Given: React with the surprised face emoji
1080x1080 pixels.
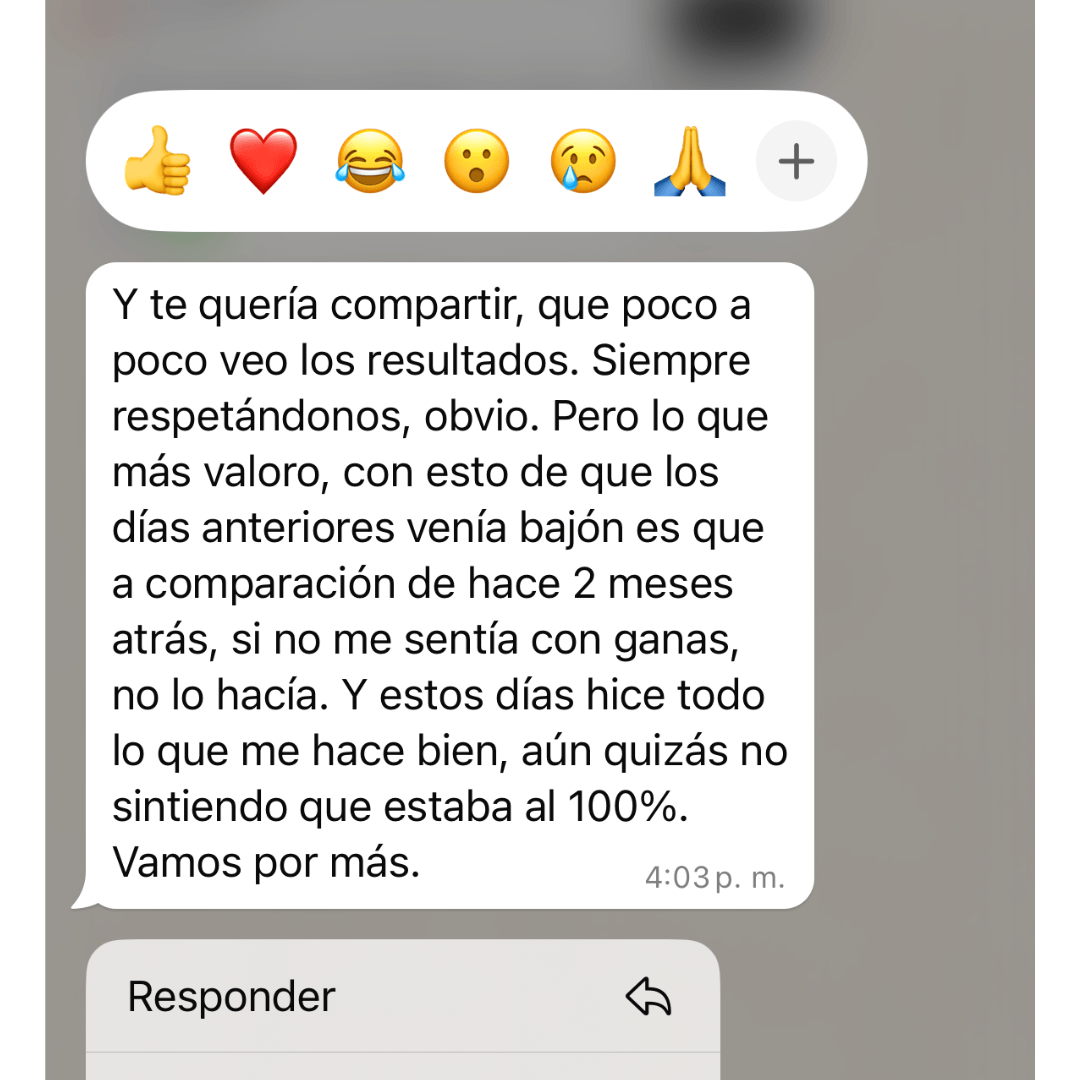Looking at the screenshot, I should click(x=476, y=162).
